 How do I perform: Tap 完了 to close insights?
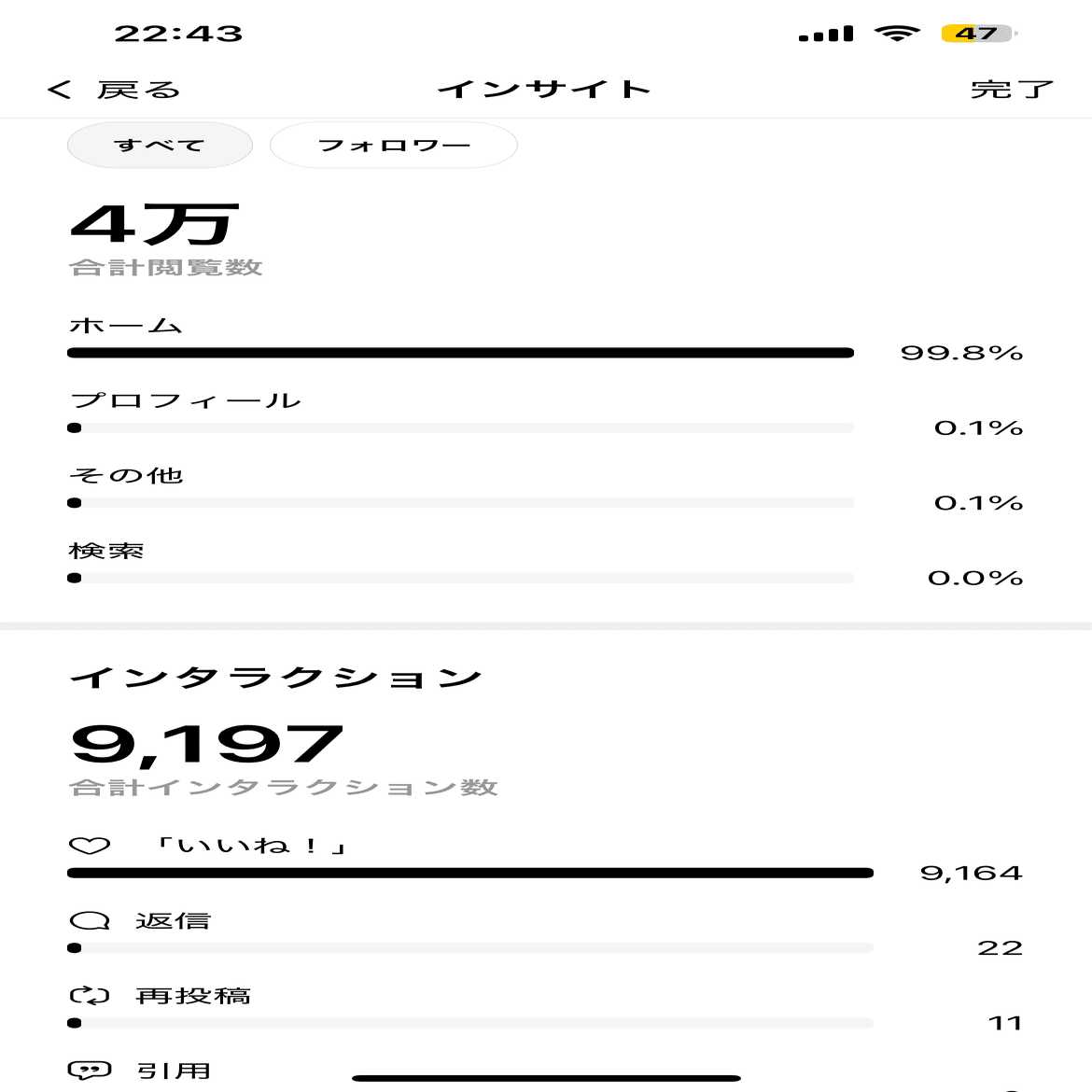coord(1012,90)
